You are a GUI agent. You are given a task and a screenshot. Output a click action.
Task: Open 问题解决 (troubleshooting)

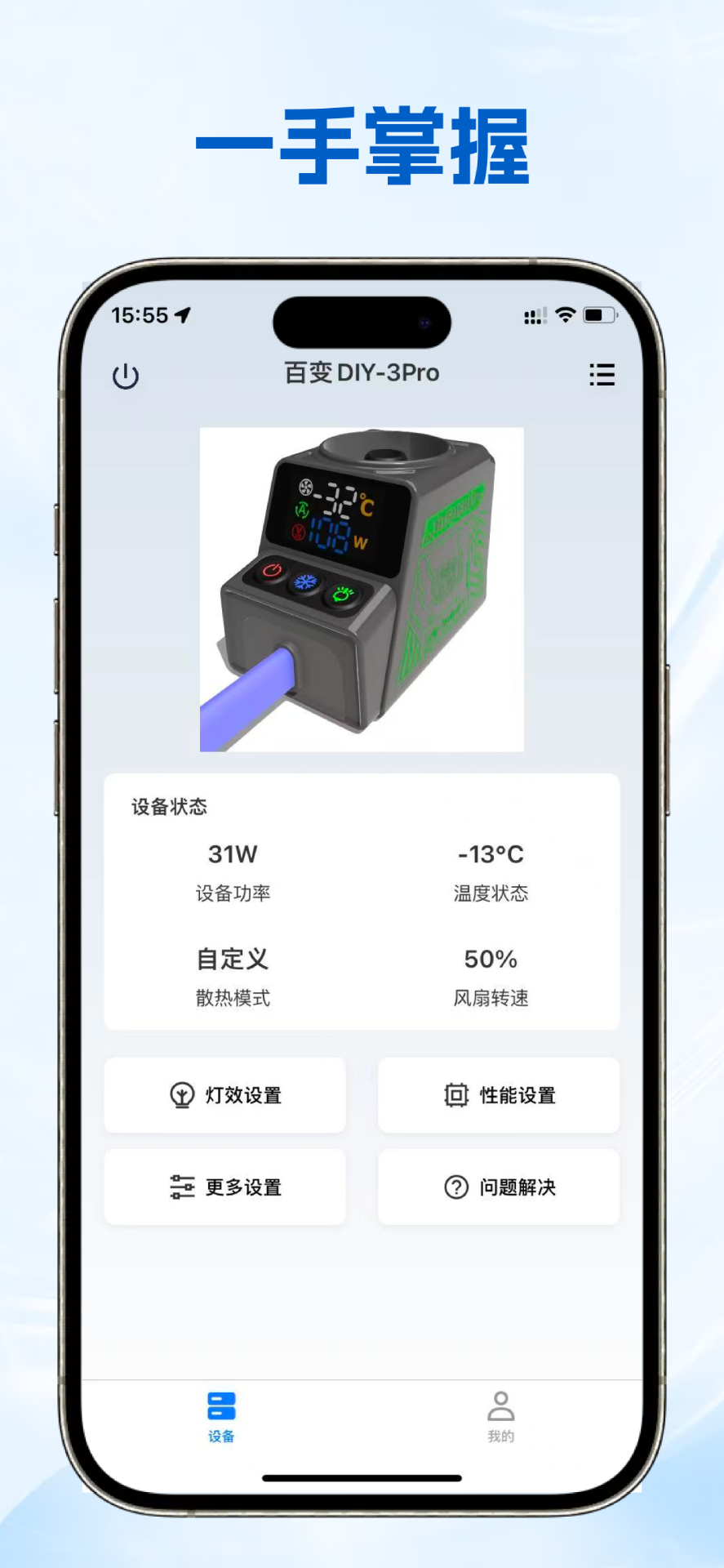499,1187
